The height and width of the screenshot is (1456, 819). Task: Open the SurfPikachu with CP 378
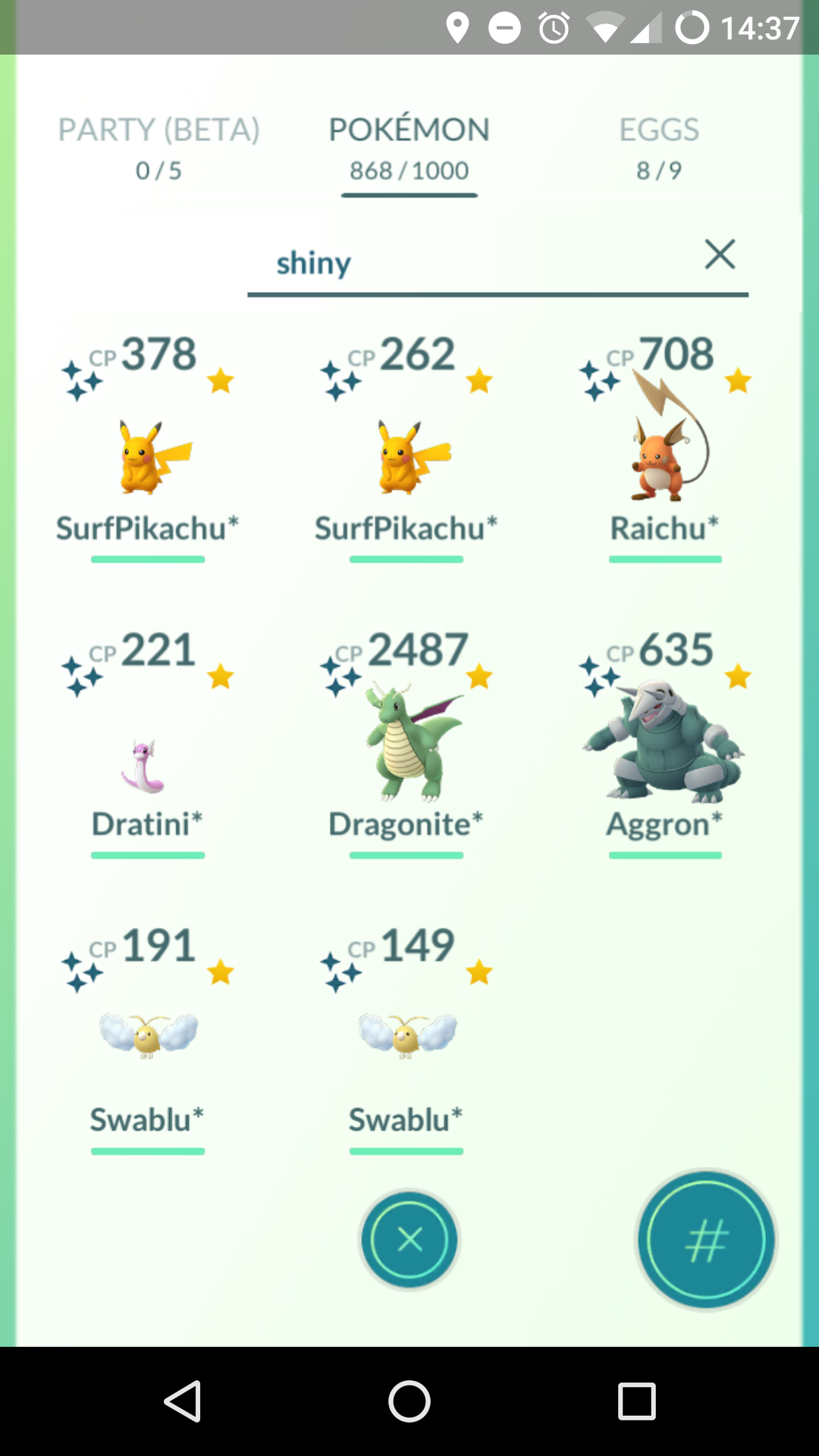pos(148,455)
